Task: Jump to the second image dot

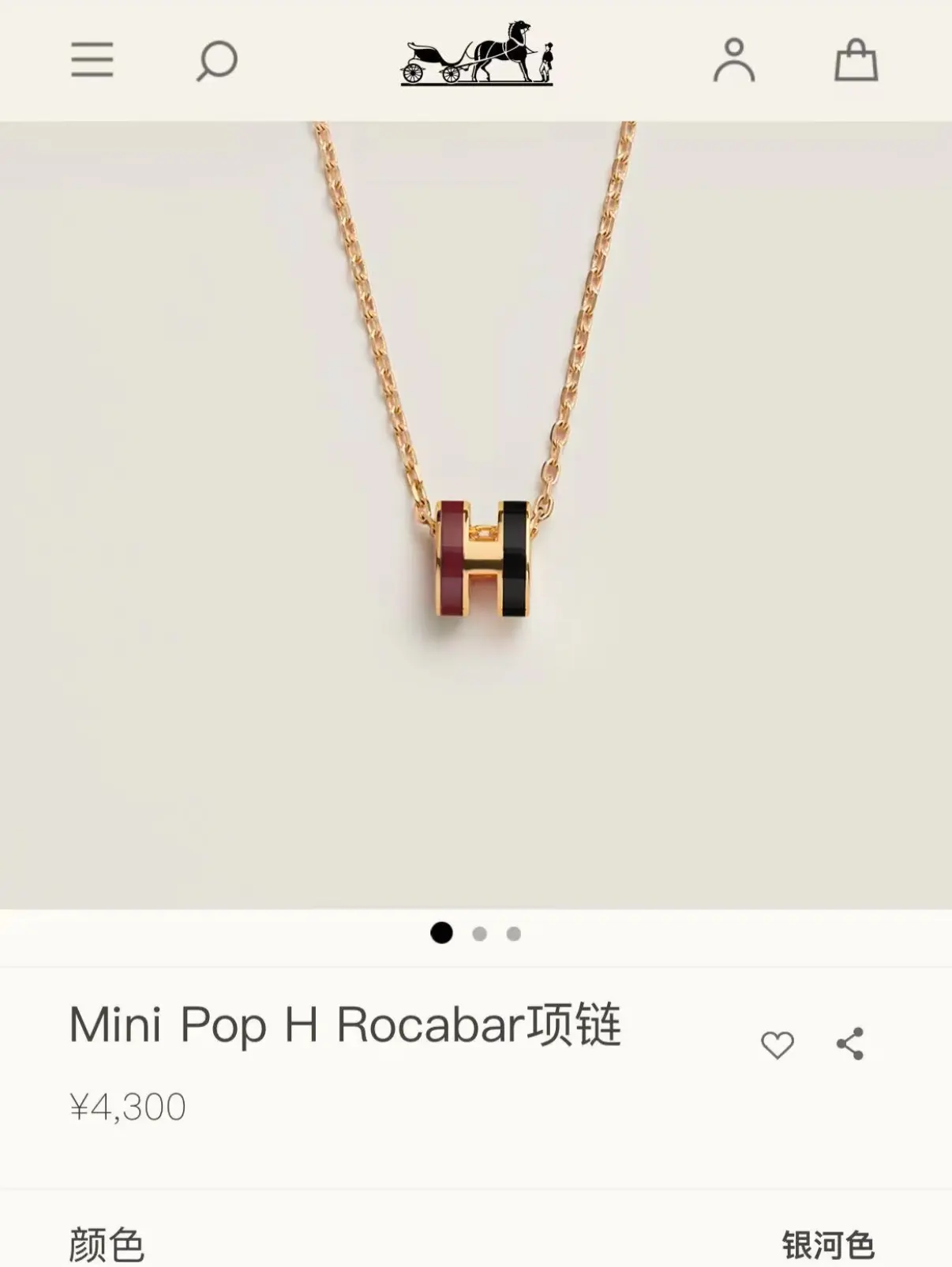Action: pos(479,934)
